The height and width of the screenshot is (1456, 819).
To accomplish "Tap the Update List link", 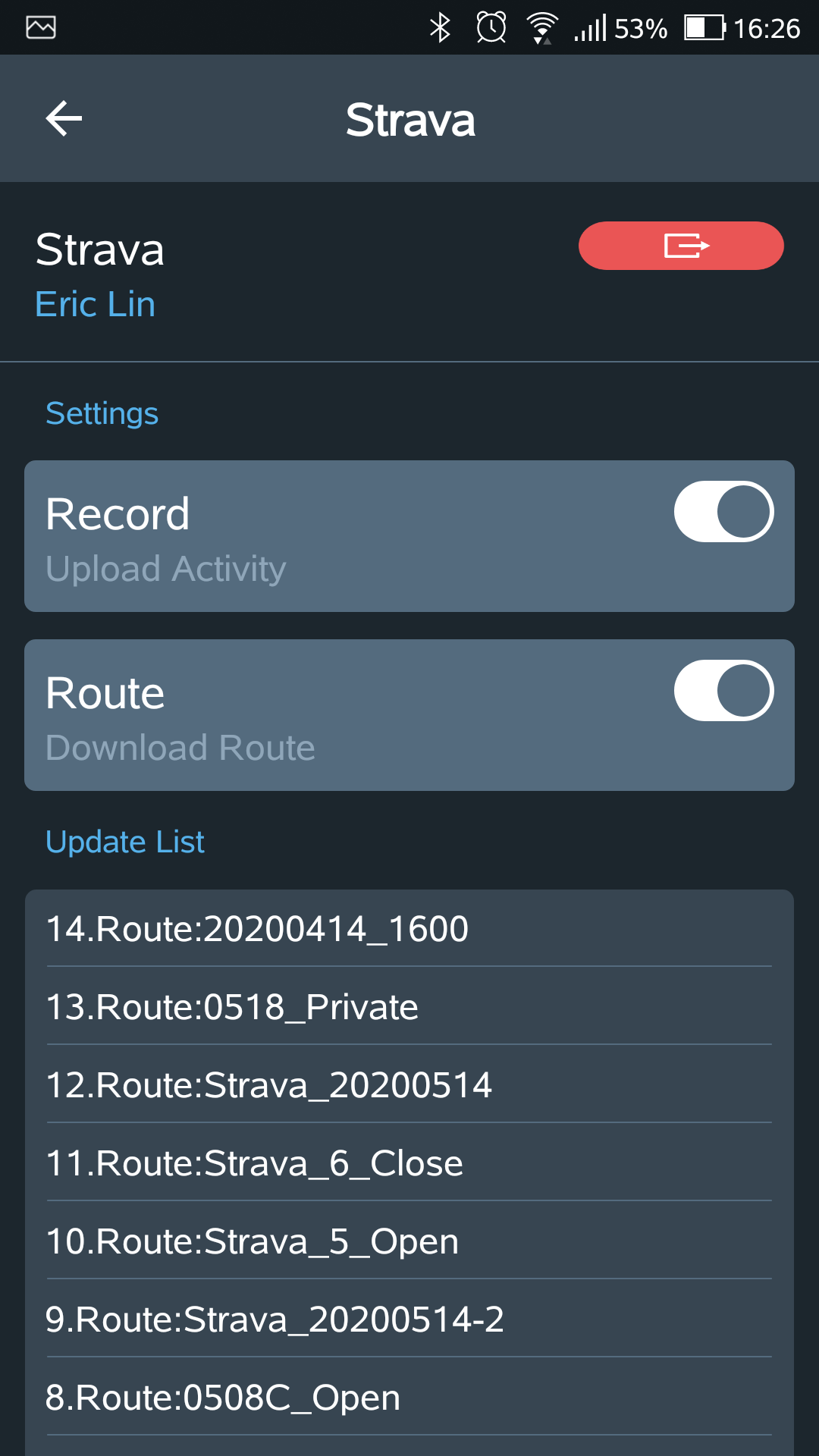I will click(x=125, y=842).
